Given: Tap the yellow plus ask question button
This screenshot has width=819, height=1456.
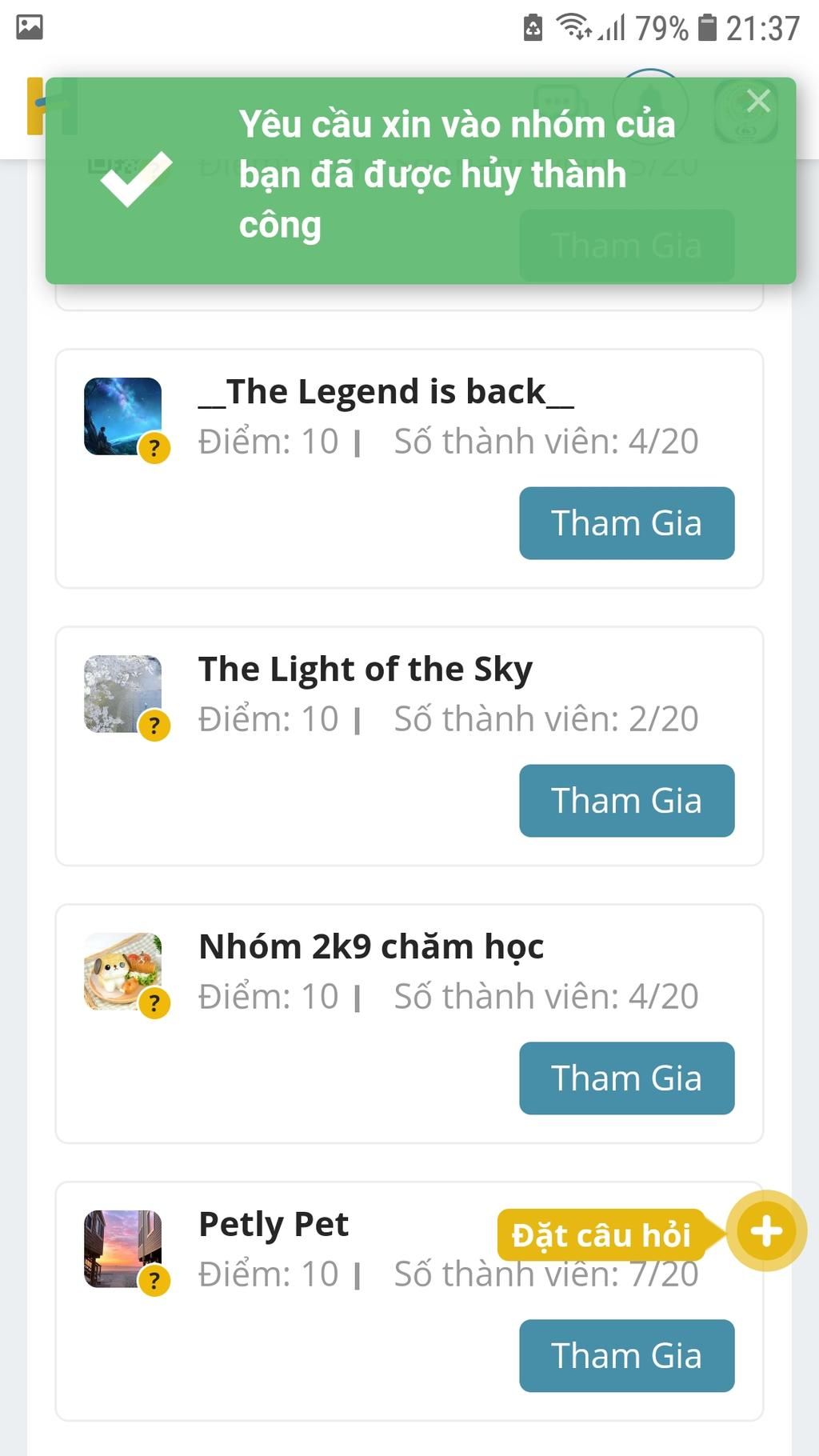Looking at the screenshot, I should pos(765,1231).
